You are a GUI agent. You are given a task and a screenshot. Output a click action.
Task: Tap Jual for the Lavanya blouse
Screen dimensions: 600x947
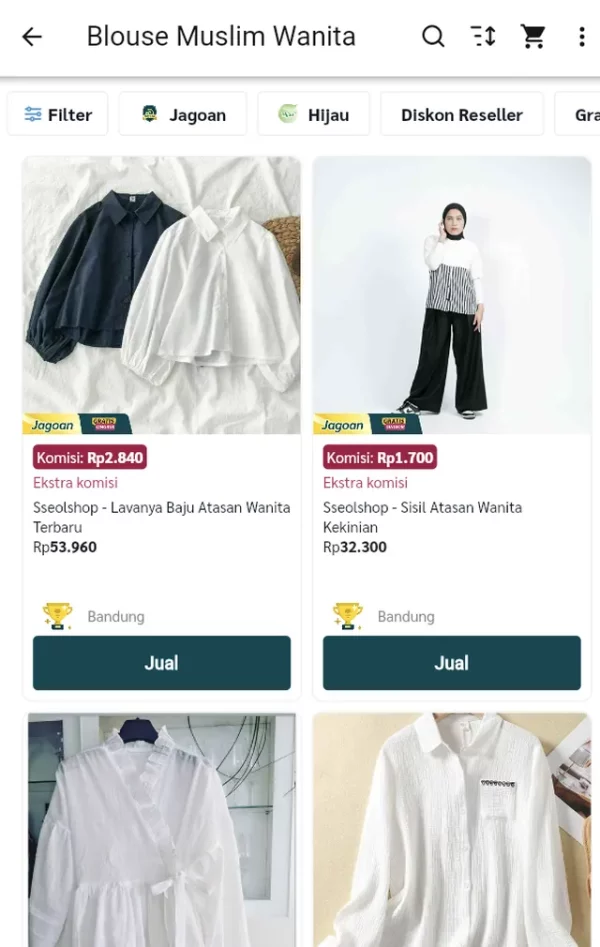pyautogui.click(x=161, y=663)
